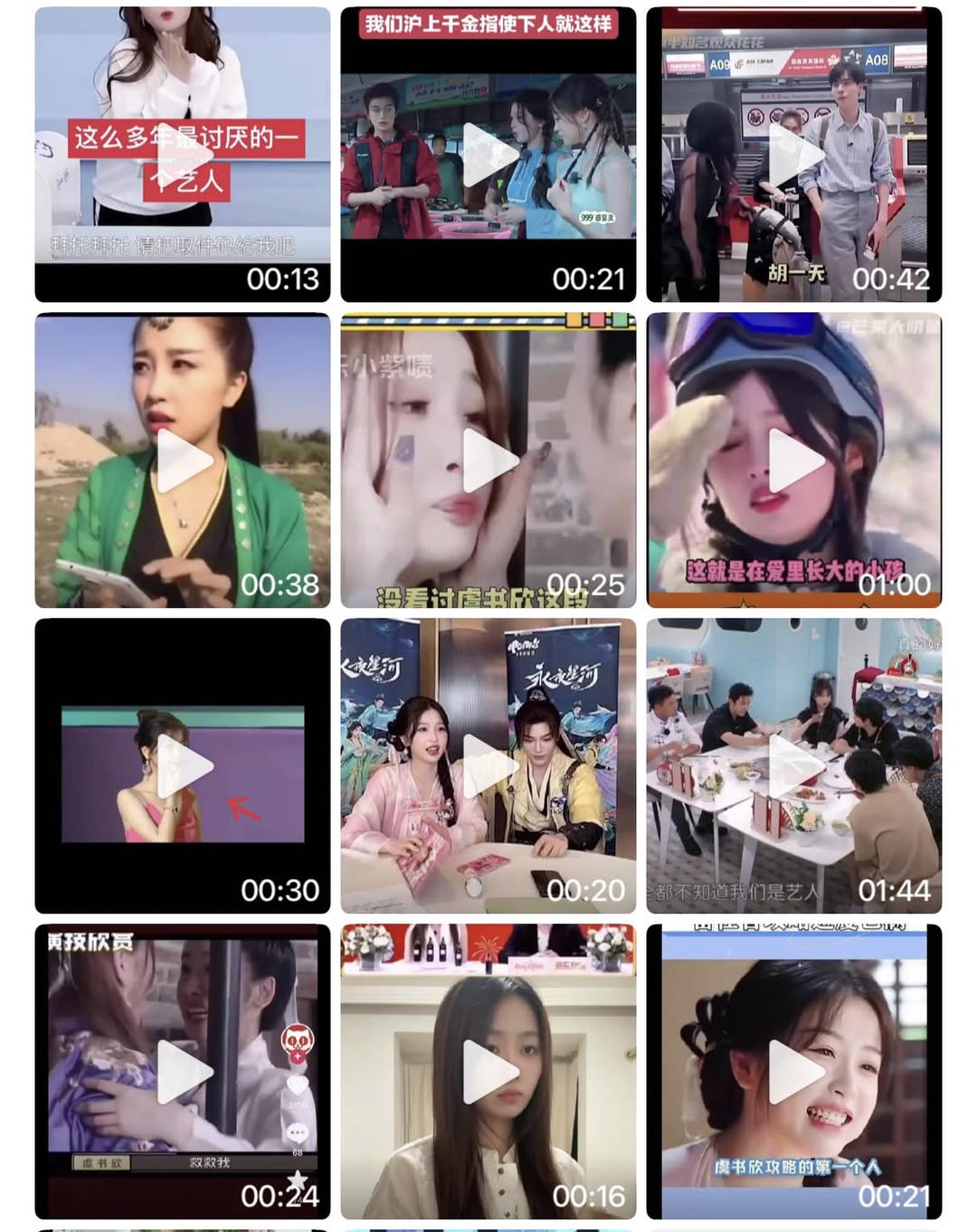Play the 00:25 video captioned 没看过虞书欣这段
This screenshot has width=977, height=1232.
pyautogui.click(x=488, y=460)
